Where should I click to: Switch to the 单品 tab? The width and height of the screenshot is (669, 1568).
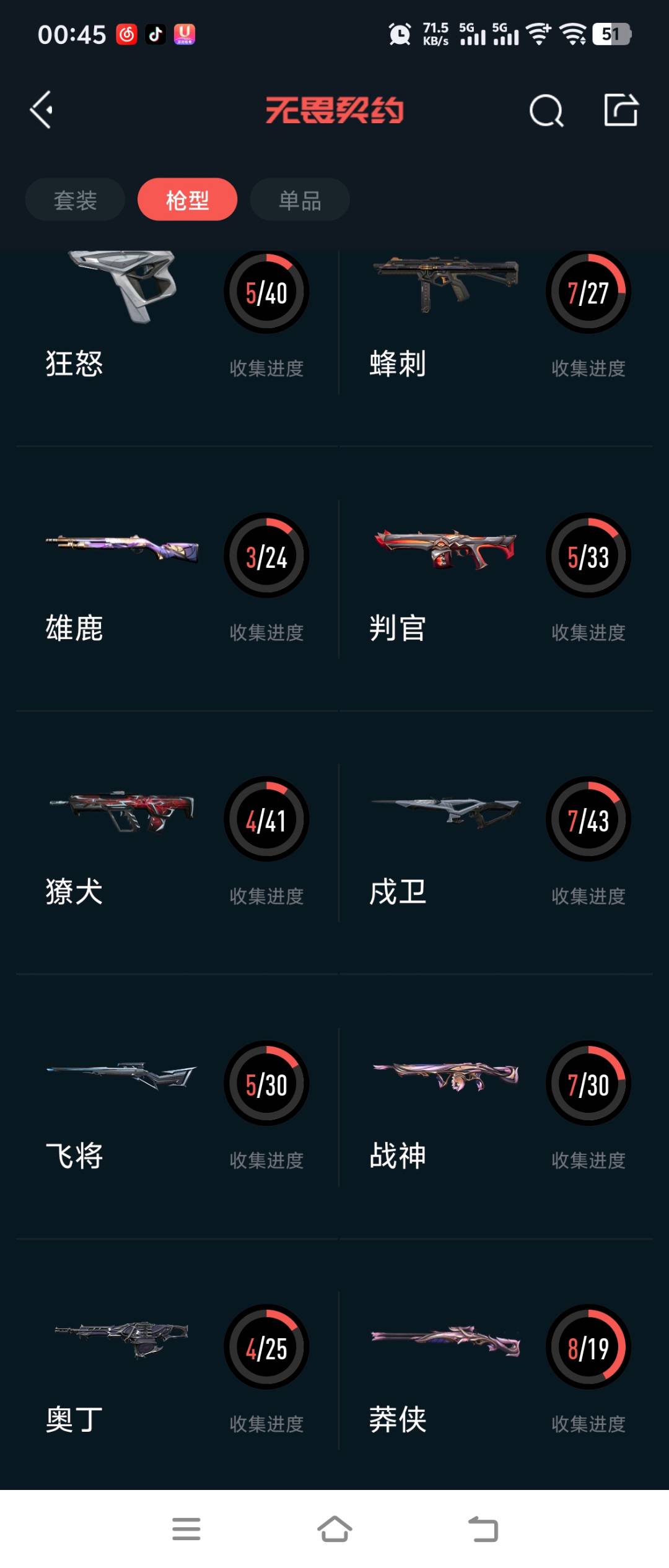coord(300,200)
